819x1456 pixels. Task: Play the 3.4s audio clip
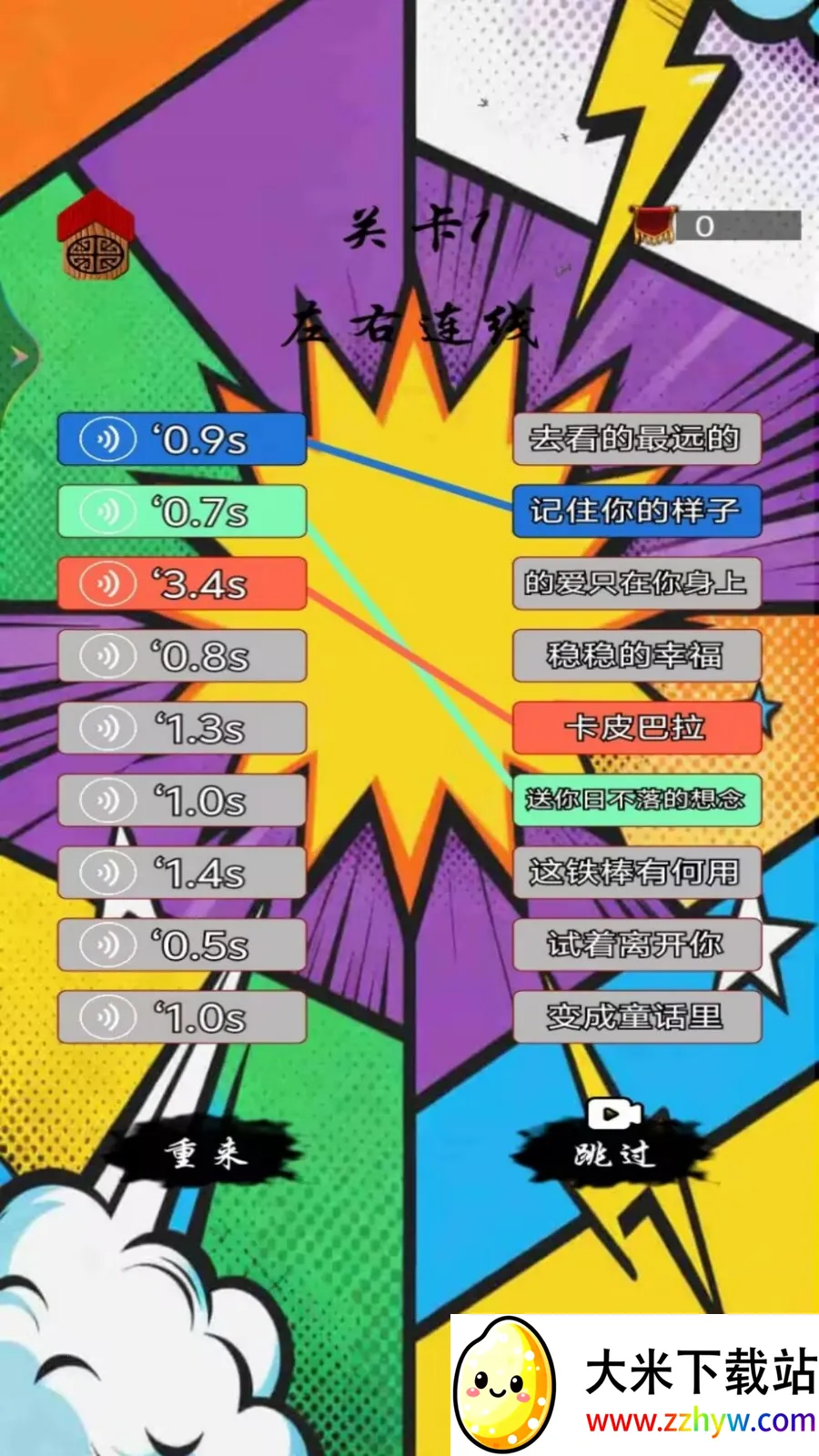click(182, 583)
